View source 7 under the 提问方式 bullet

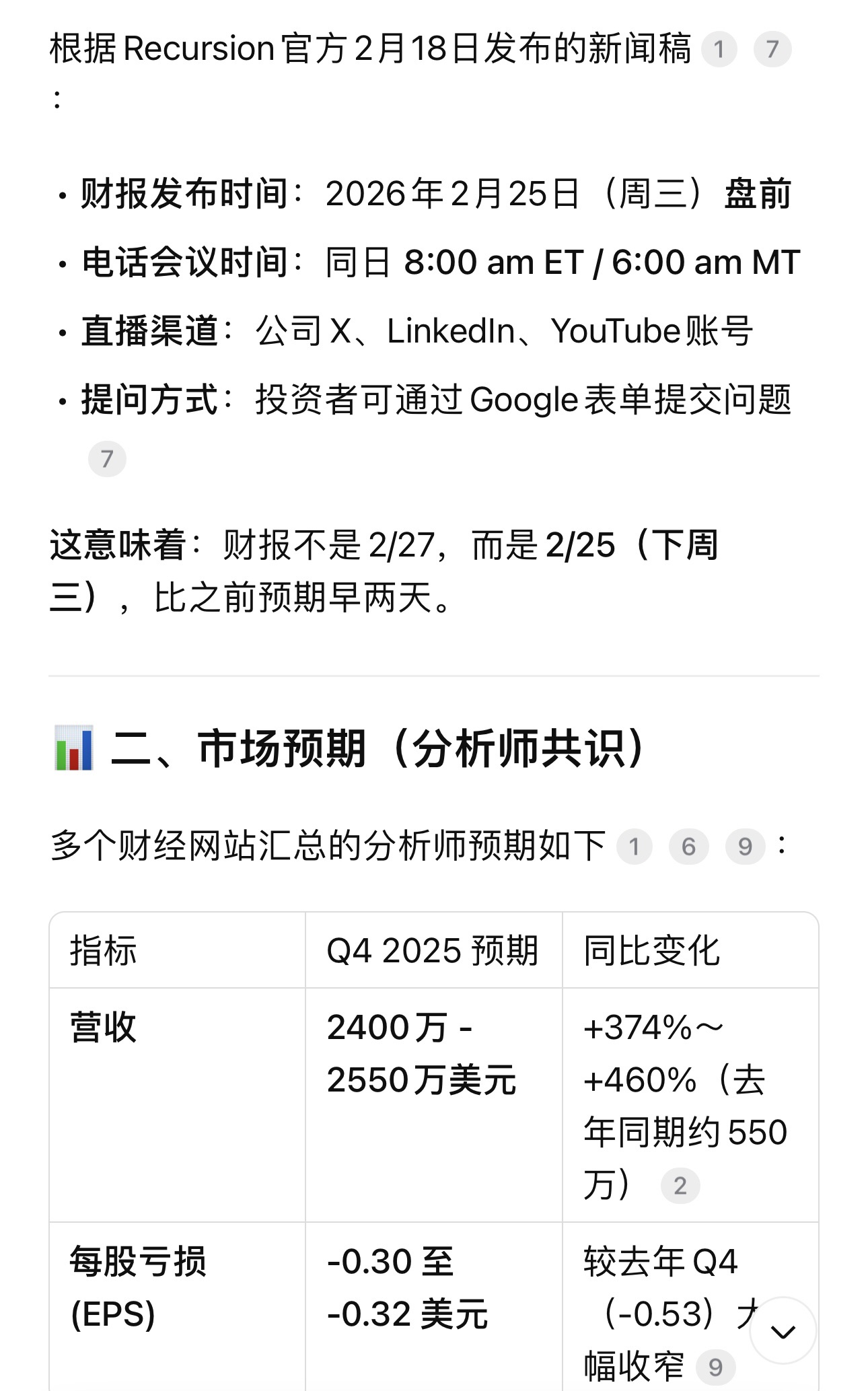coord(107,459)
